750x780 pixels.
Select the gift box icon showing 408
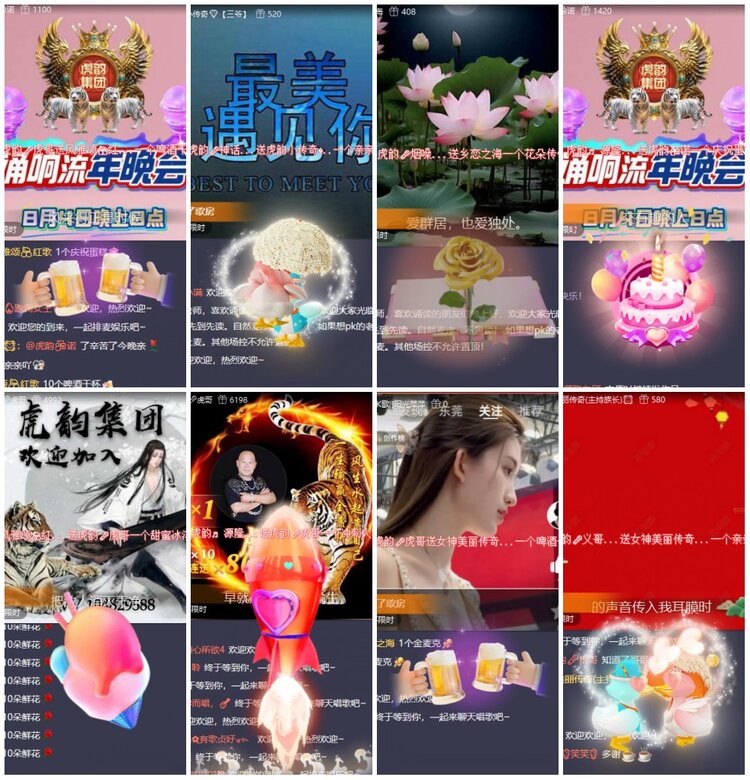(393, 9)
